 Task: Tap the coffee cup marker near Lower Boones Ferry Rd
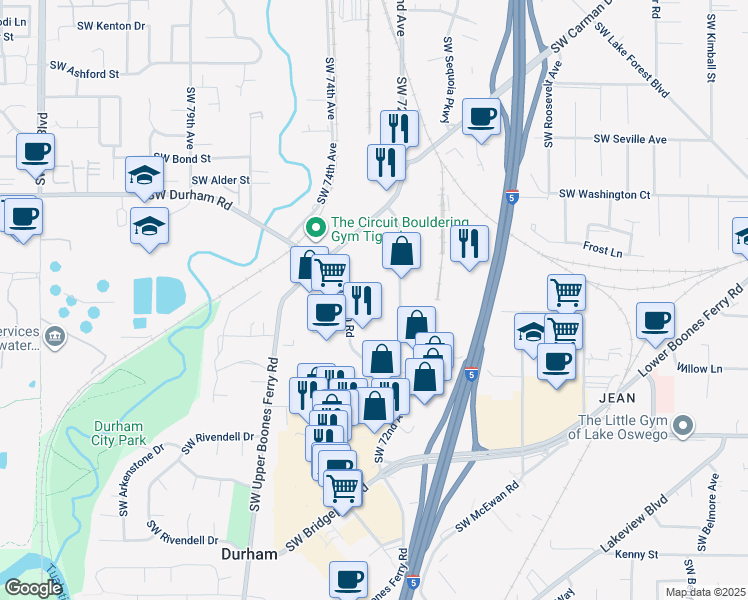click(x=655, y=324)
